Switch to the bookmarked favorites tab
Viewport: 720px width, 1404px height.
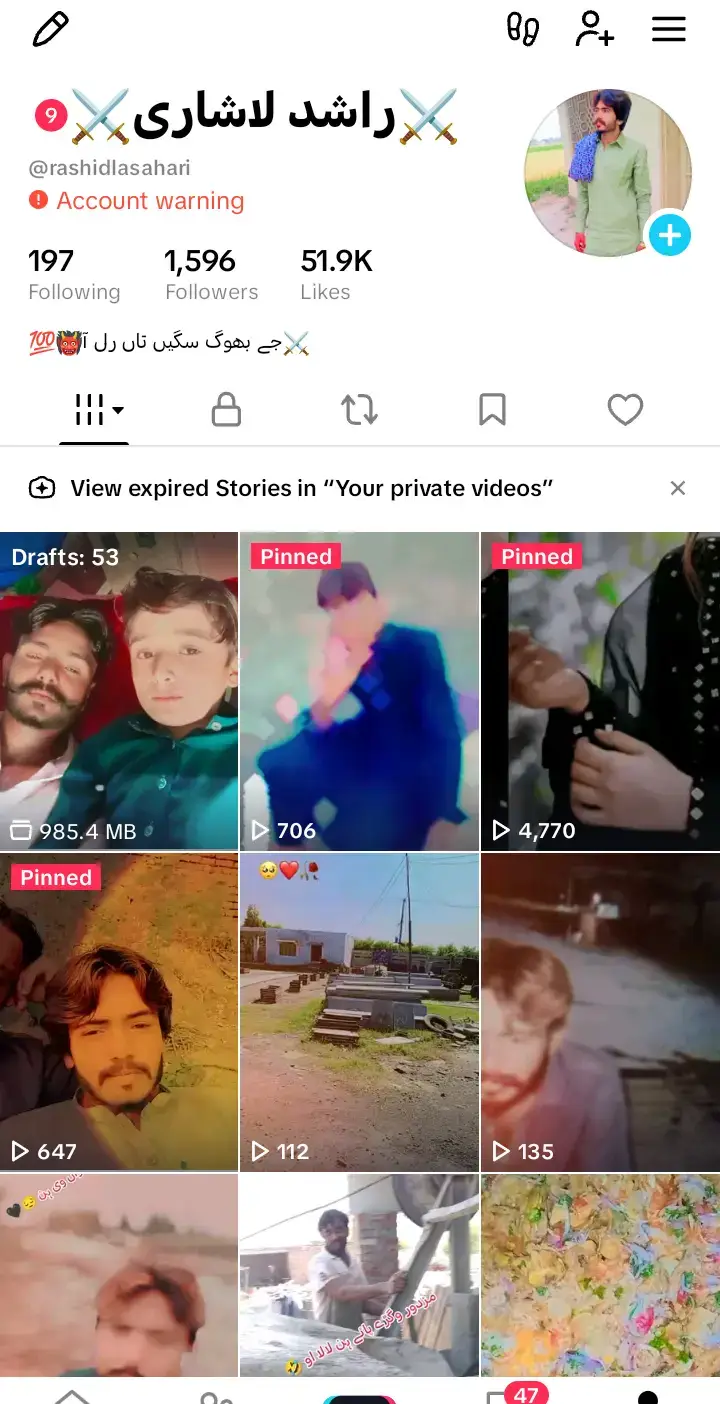pos(492,410)
